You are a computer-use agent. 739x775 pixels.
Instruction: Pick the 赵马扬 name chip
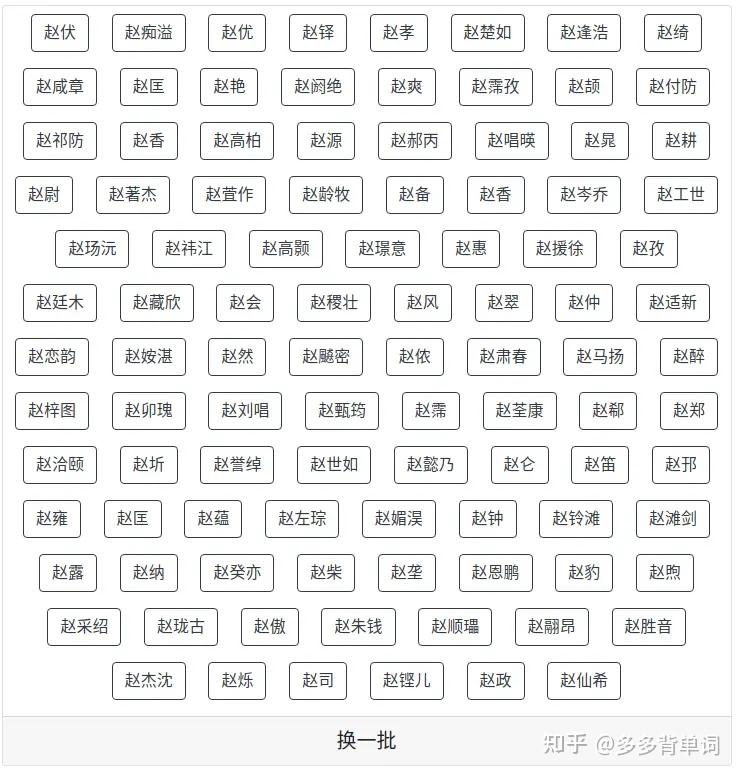[600, 357]
